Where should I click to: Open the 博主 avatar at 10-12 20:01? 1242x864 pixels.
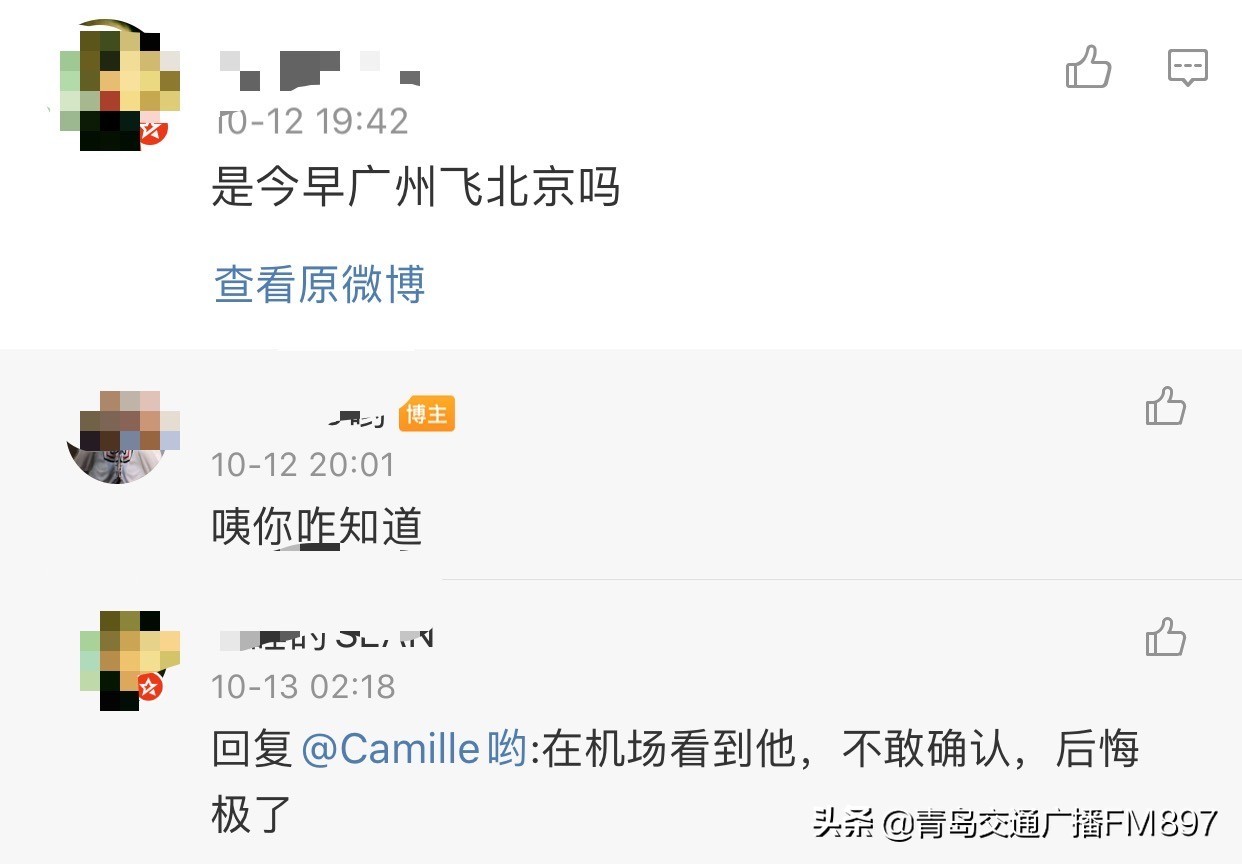pos(117,437)
